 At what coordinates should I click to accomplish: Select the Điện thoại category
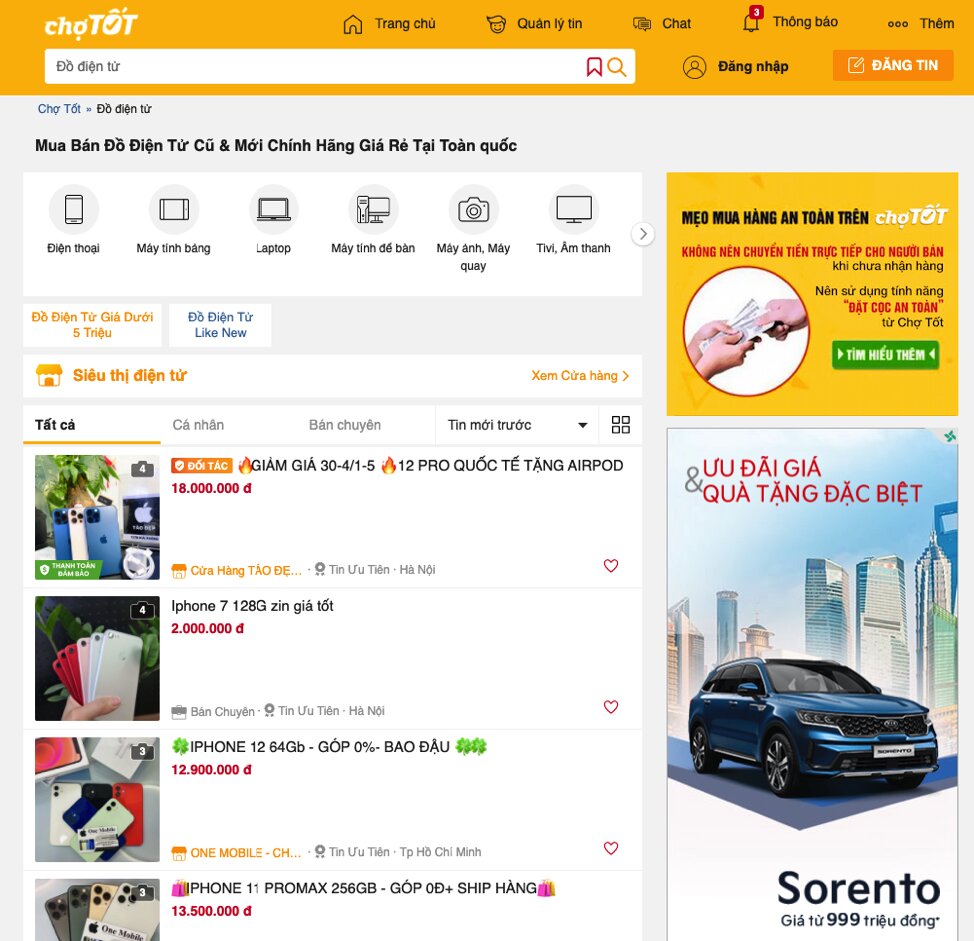[x=74, y=221]
